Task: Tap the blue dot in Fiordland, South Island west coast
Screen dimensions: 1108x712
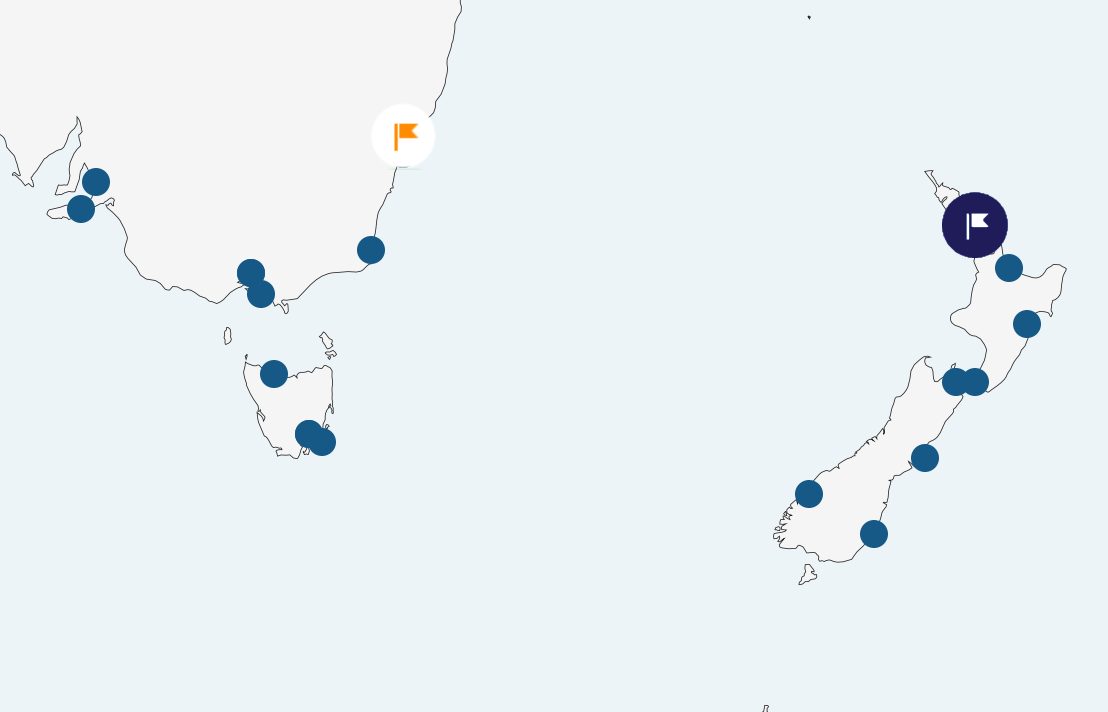Action: coord(809,494)
